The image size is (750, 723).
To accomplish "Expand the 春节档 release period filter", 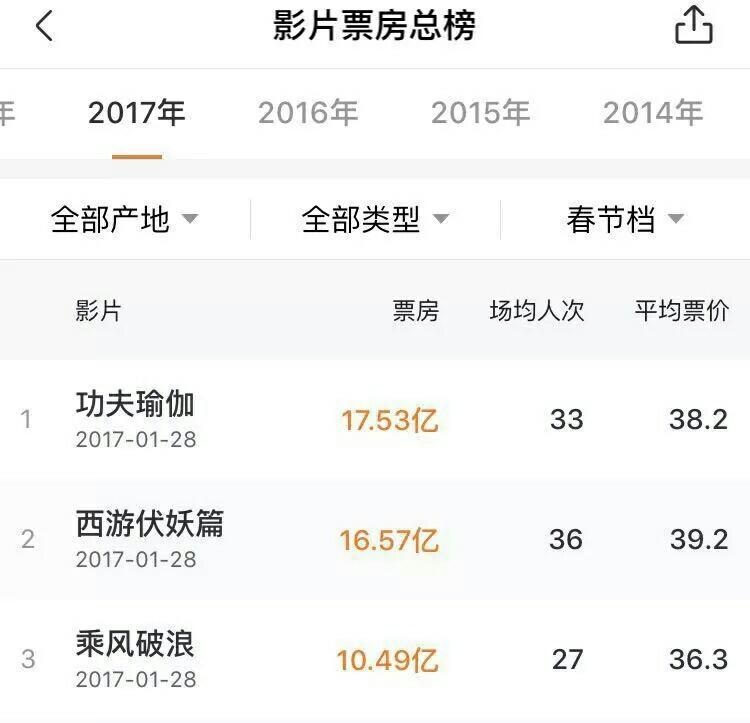I will tap(625, 219).
